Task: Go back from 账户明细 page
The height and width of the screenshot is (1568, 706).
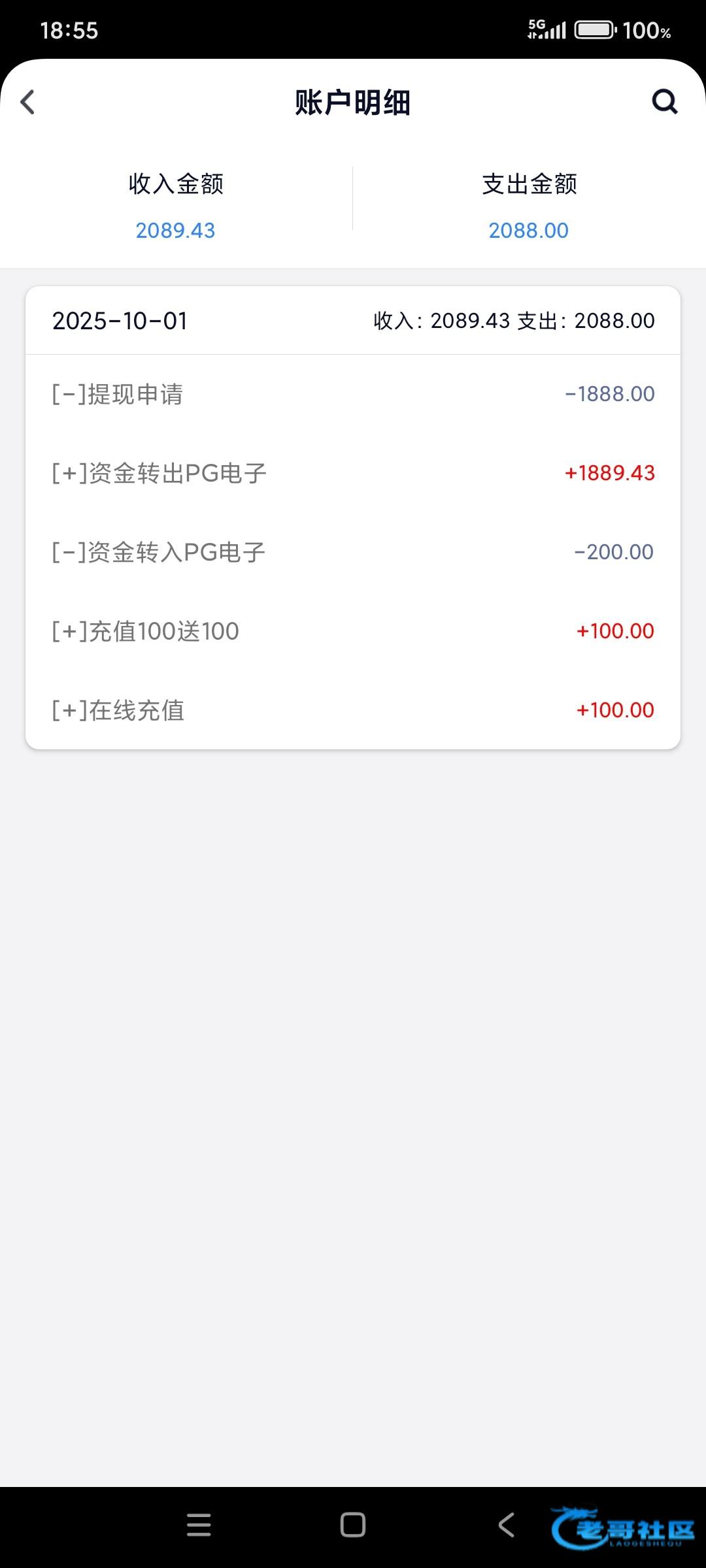Action: (27, 102)
